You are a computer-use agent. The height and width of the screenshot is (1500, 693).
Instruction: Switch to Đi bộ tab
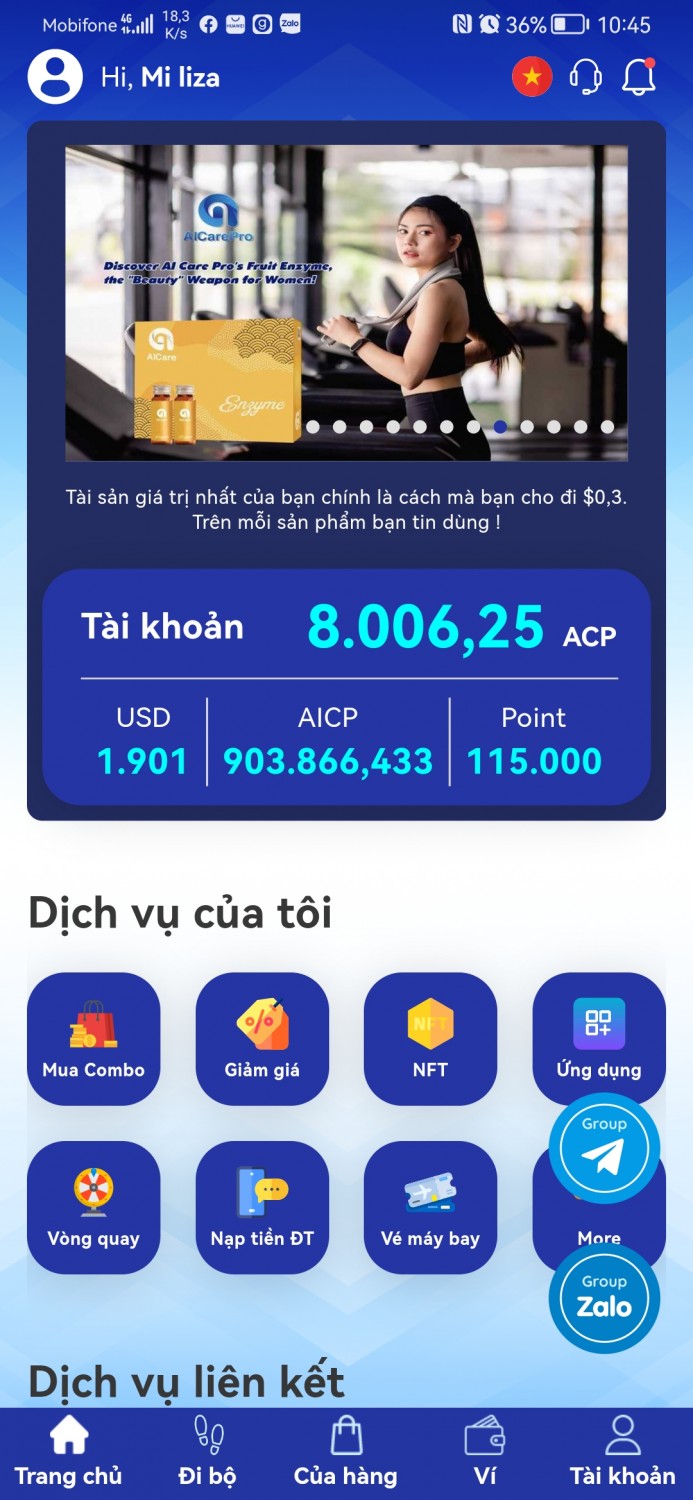pos(207,1453)
